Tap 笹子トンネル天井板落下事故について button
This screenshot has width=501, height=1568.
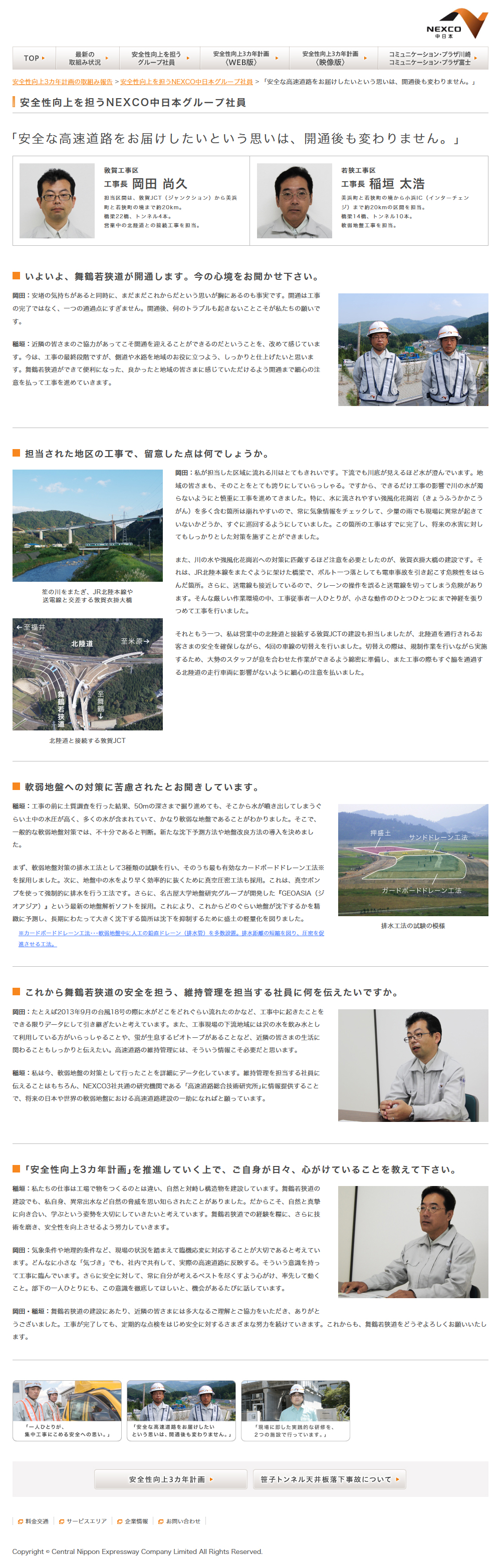click(x=329, y=1479)
